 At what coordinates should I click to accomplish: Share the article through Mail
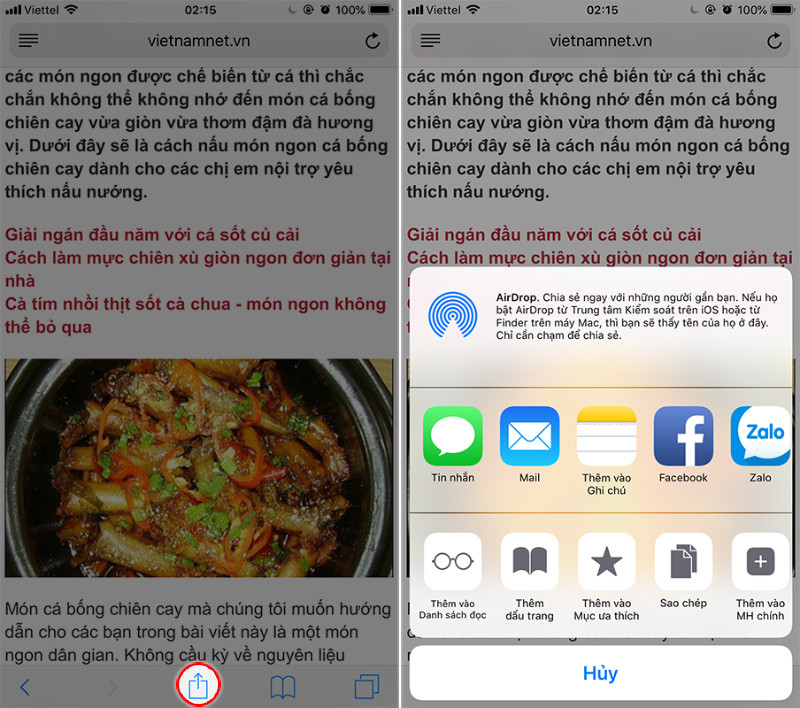530,436
